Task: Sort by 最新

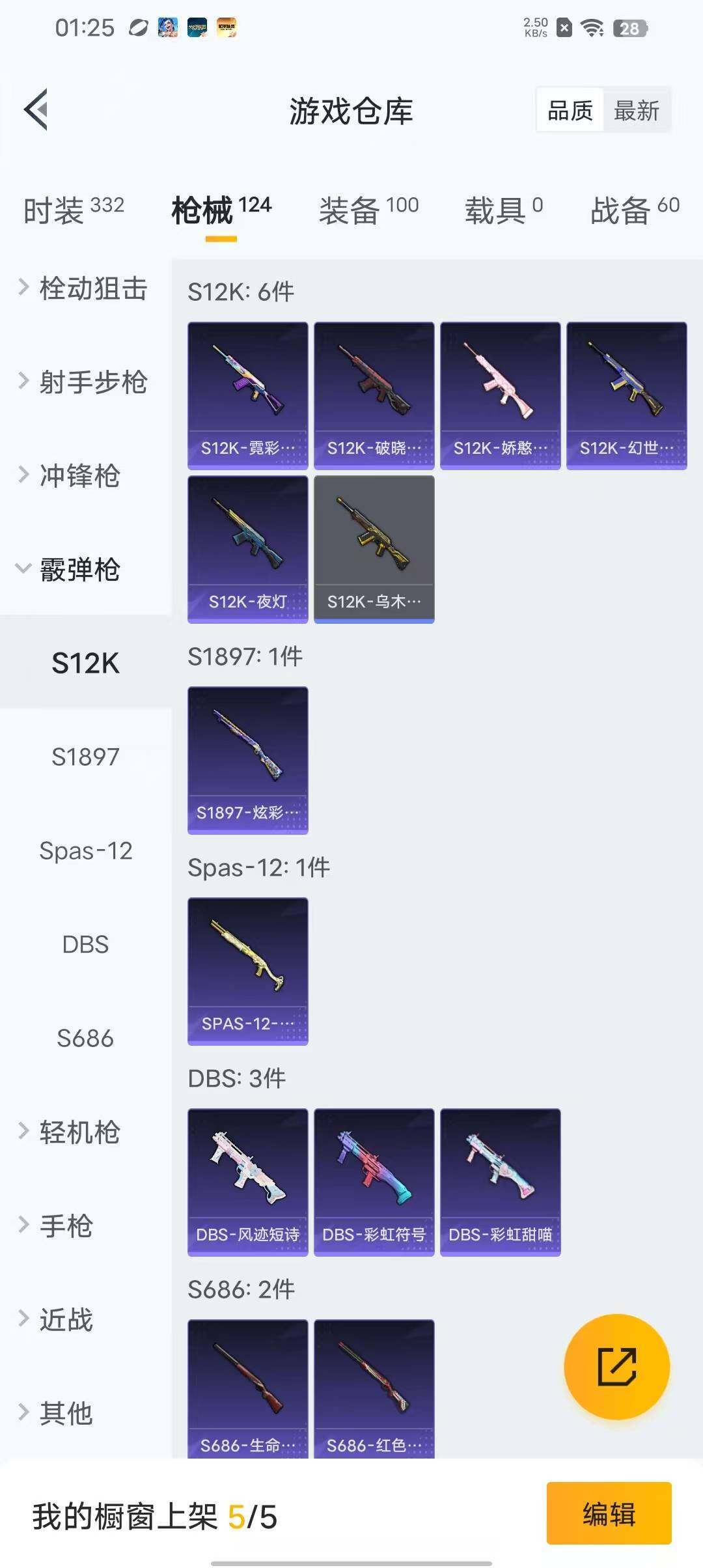Action: pos(636,111)
